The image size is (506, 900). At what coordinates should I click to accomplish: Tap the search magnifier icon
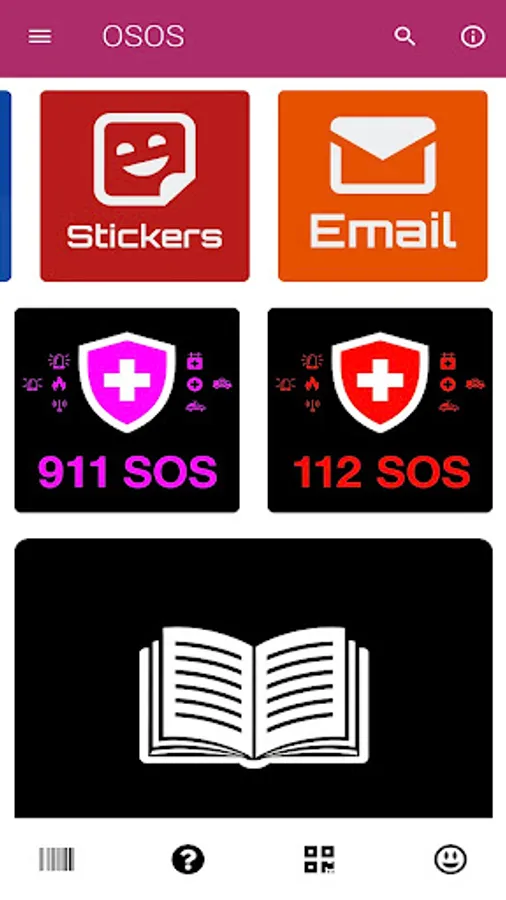(404, 37)
